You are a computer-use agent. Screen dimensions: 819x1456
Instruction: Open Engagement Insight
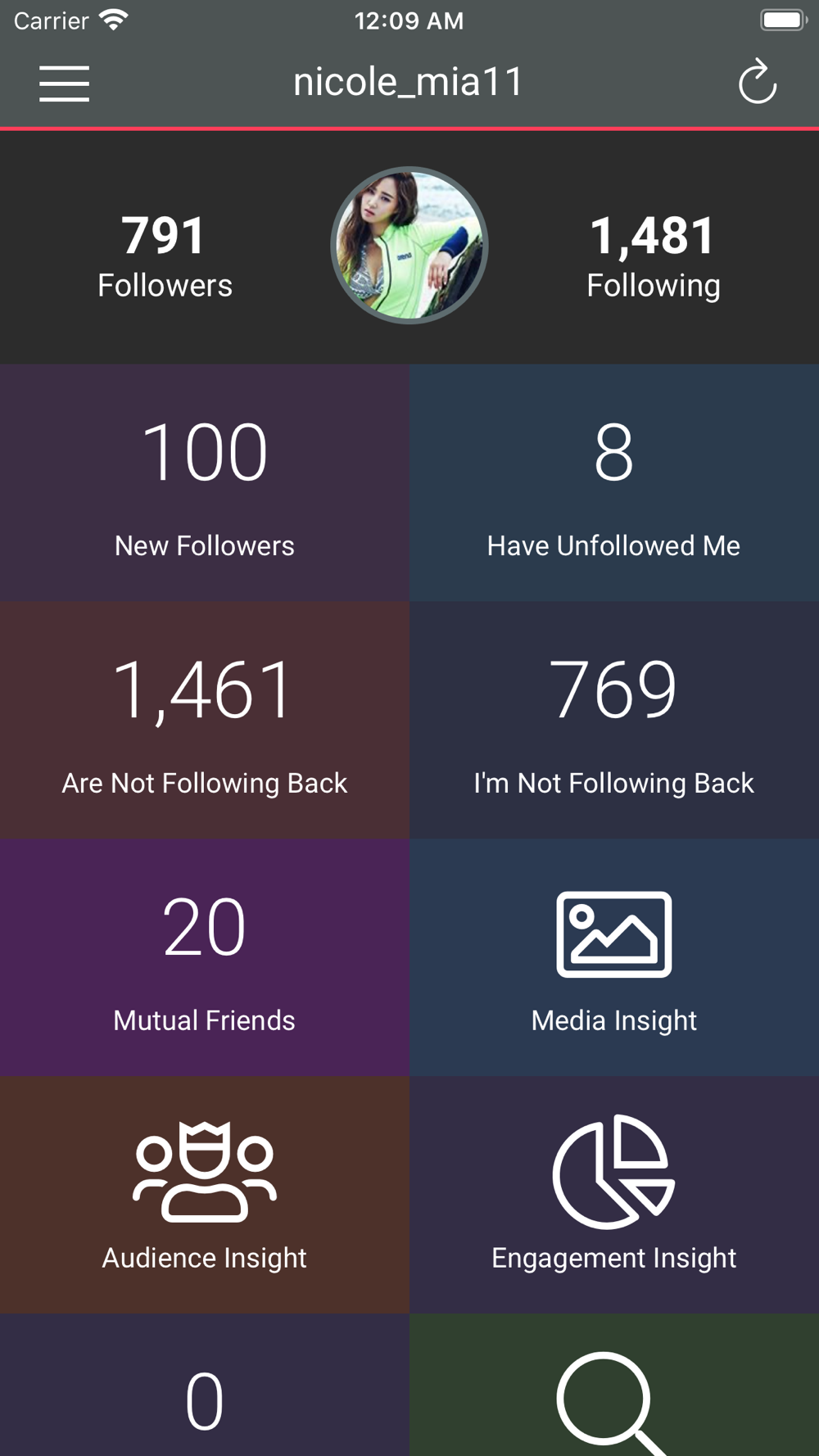pos(614,1196)
